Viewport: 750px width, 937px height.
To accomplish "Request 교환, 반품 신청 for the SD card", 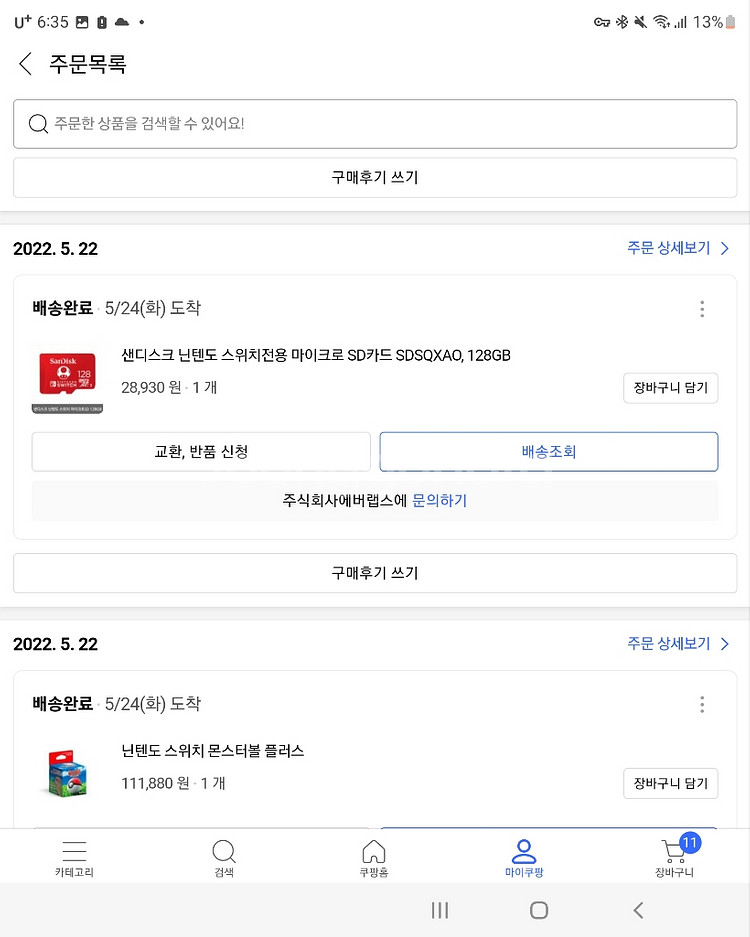I will tap(200, 452).
